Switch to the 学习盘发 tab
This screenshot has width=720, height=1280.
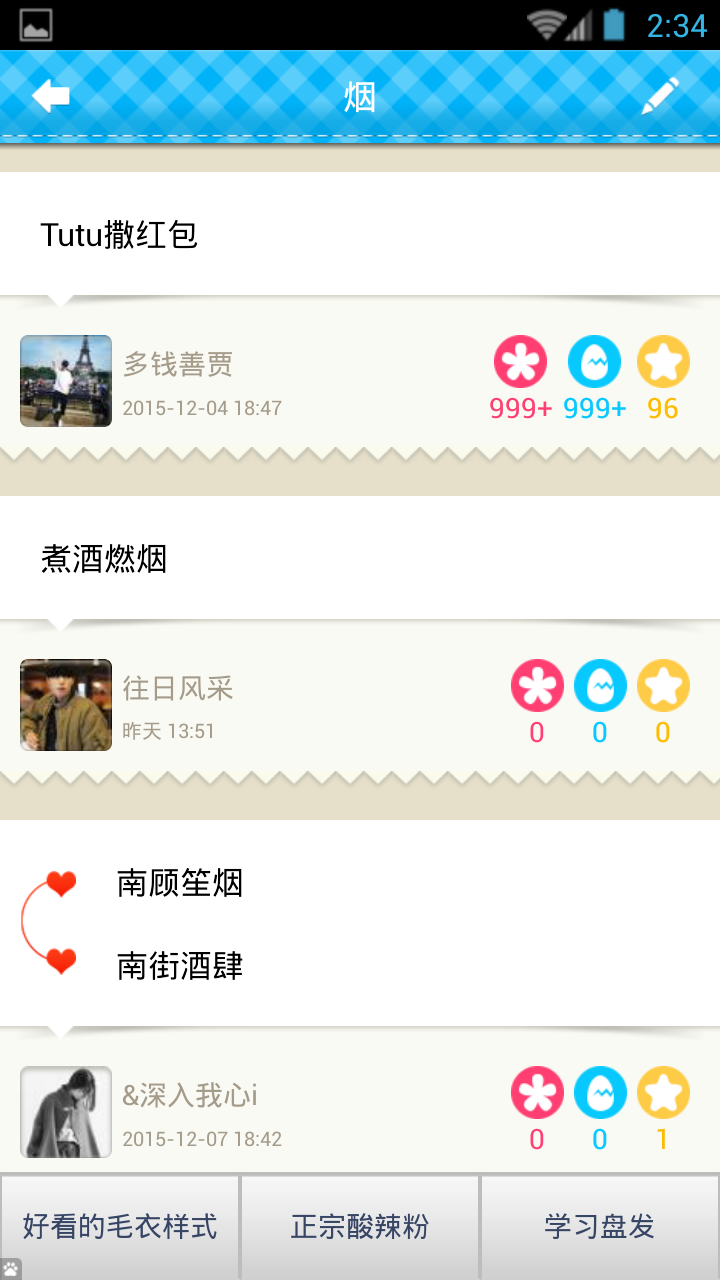click(x=599, y=1226)
